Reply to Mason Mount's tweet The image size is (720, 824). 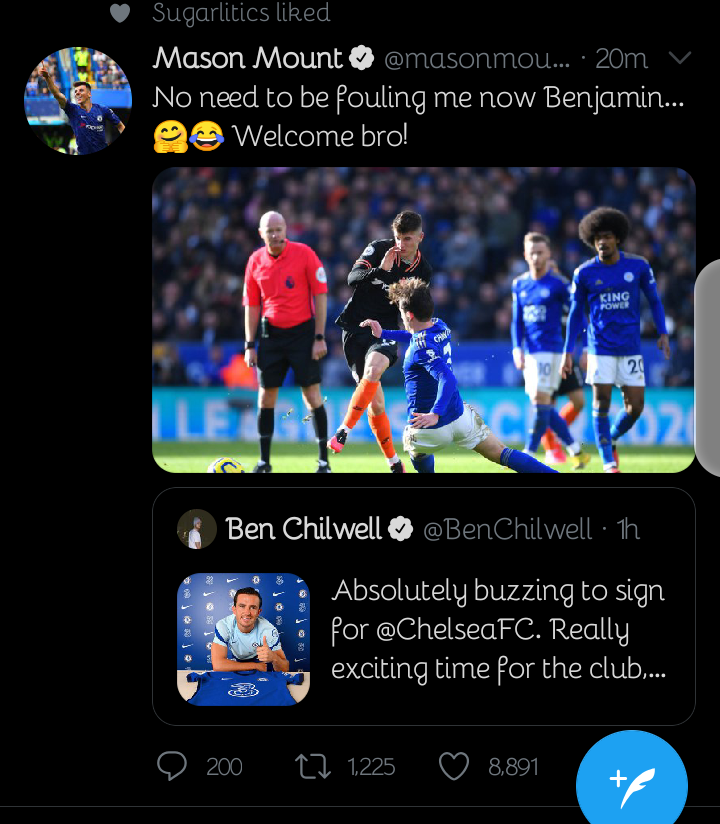point(173,766)
